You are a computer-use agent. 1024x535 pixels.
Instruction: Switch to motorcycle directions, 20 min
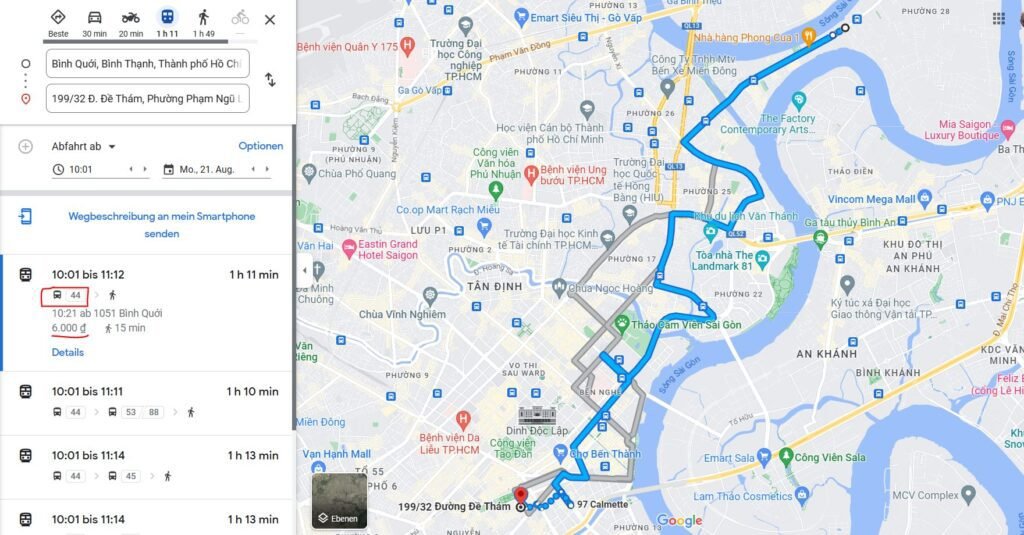(x=130, y=22)
